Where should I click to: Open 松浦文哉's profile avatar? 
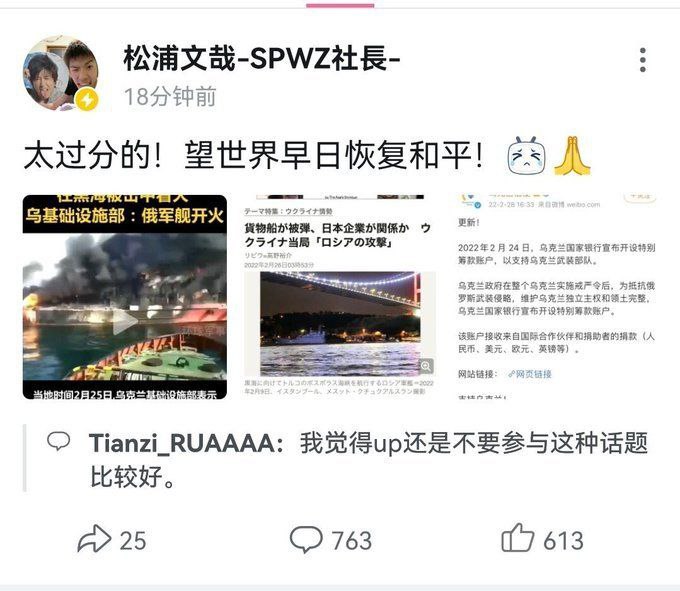point(60,74)
